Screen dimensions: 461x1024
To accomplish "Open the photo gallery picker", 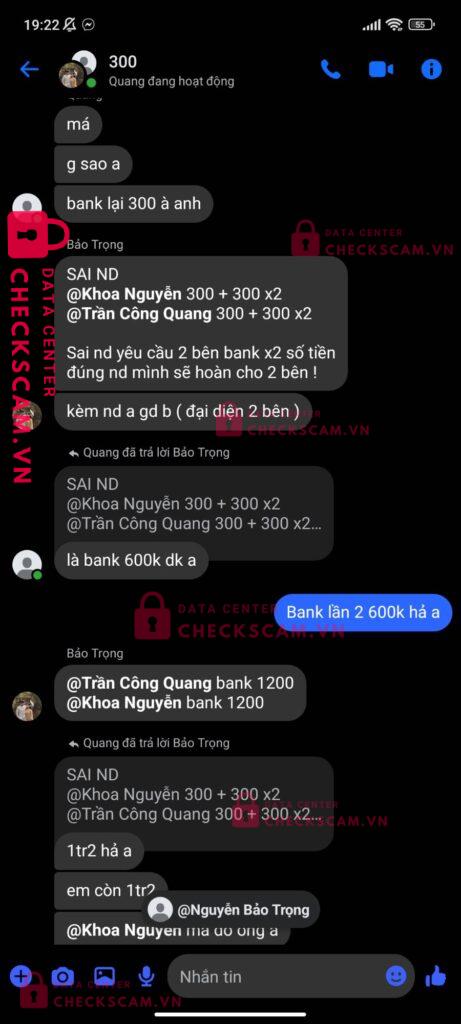I will (104, 976).
